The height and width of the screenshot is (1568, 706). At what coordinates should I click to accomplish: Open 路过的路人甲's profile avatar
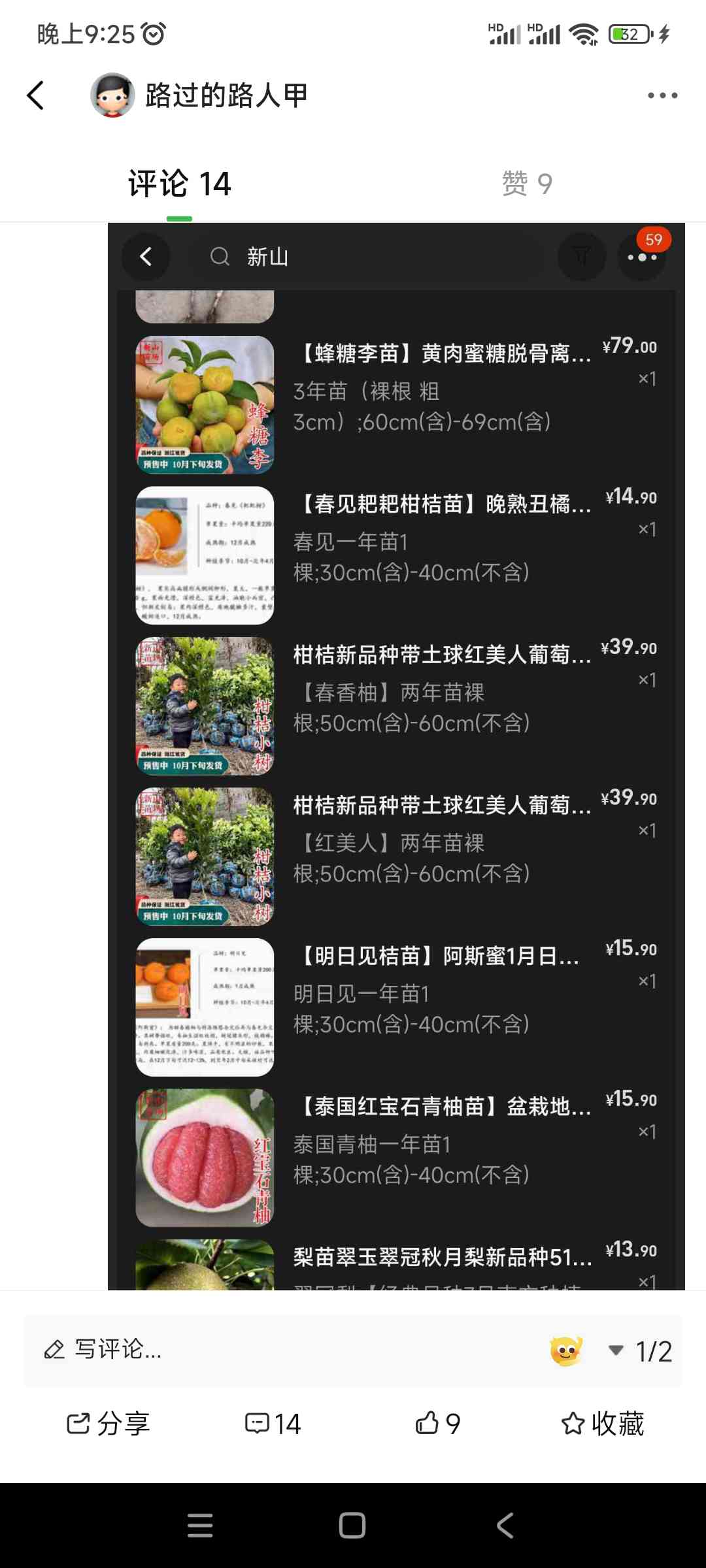click(x=112, y=95)
